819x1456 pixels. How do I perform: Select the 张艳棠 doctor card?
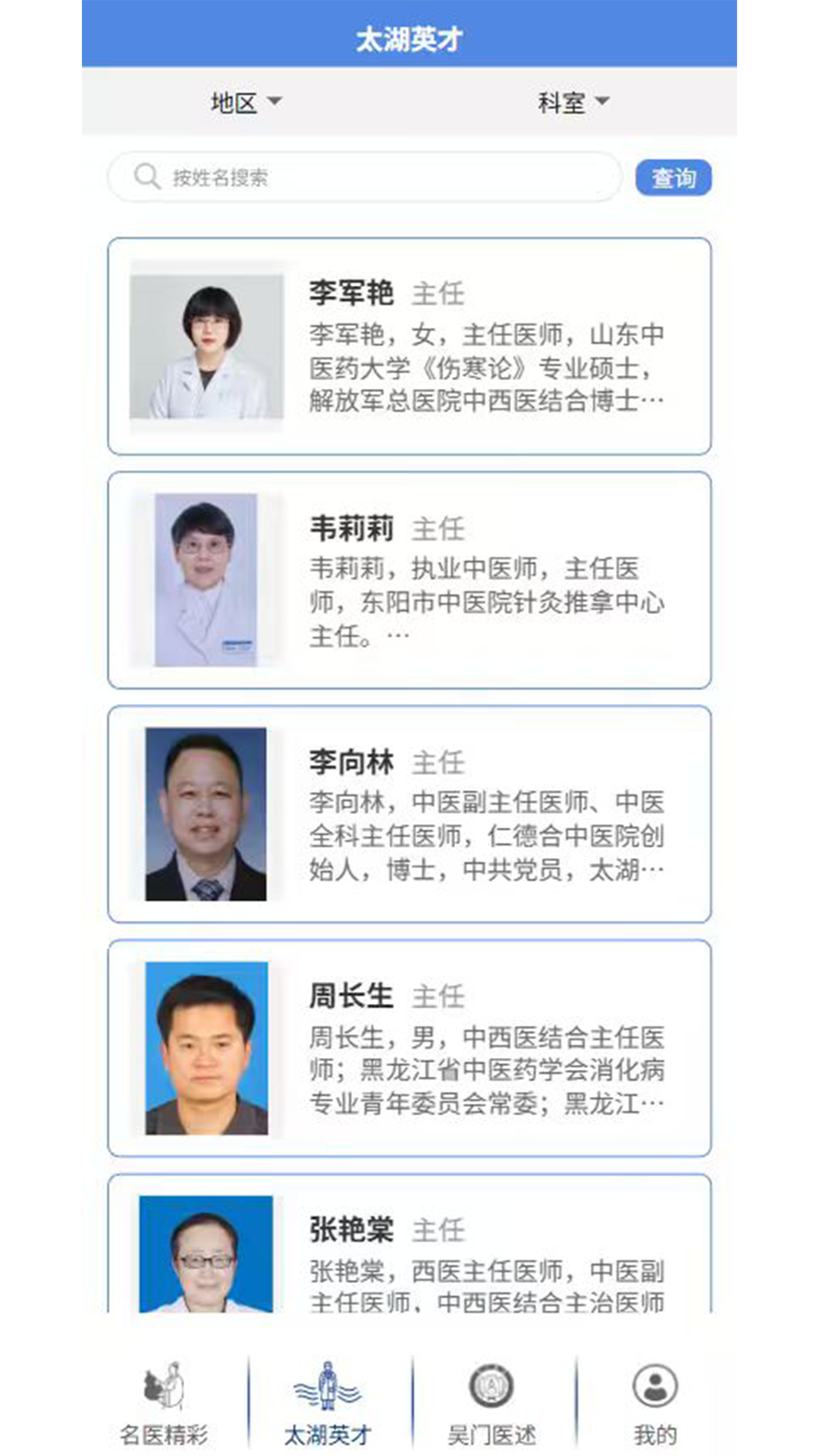pyautogui.click(x=409, y=1251)
